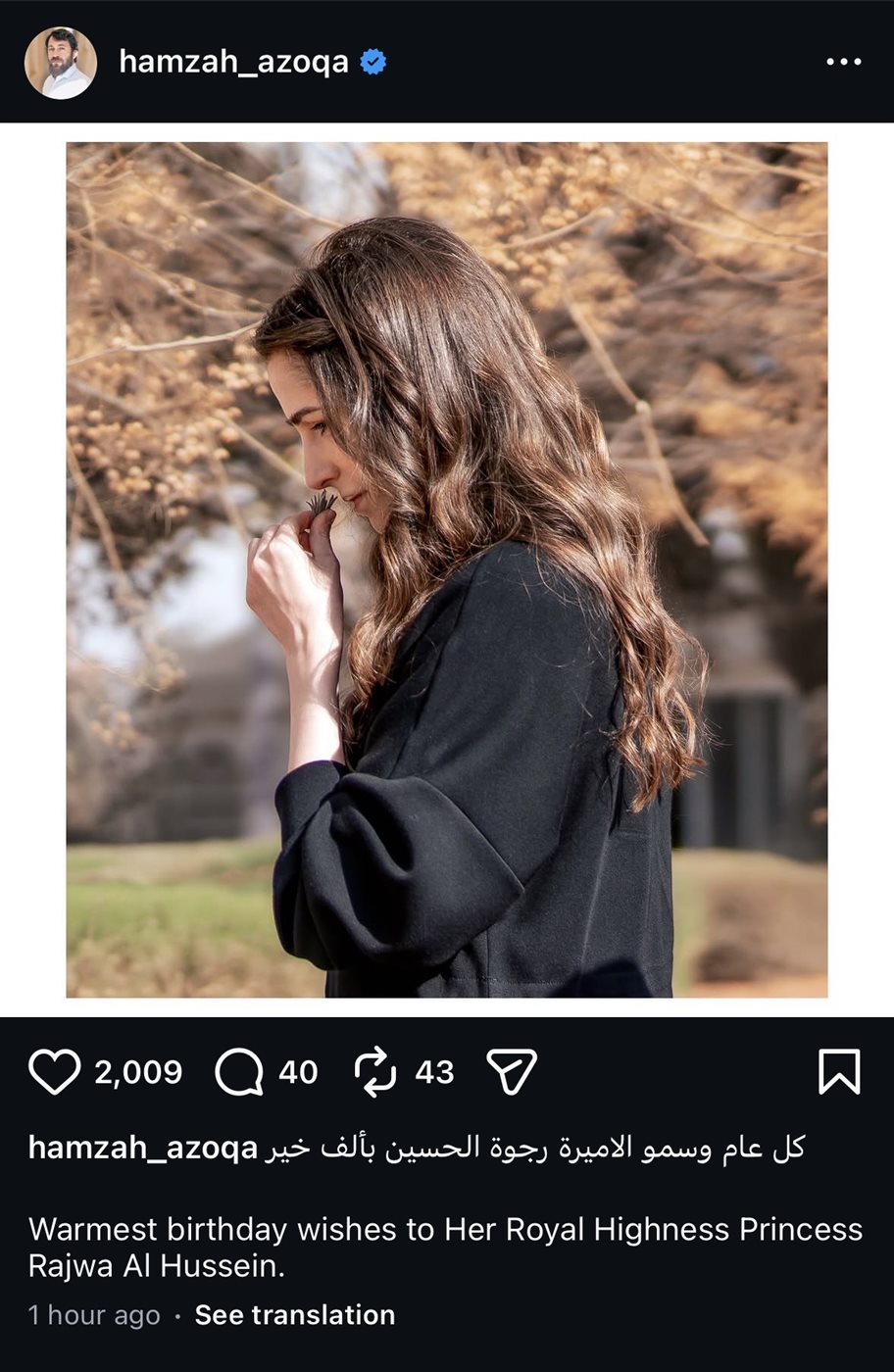Image resolution: width=894 pixels, height=1372 pixels.
Task: Tap hamzah_azoqa username in the caption
Action: coord(143,1148)
